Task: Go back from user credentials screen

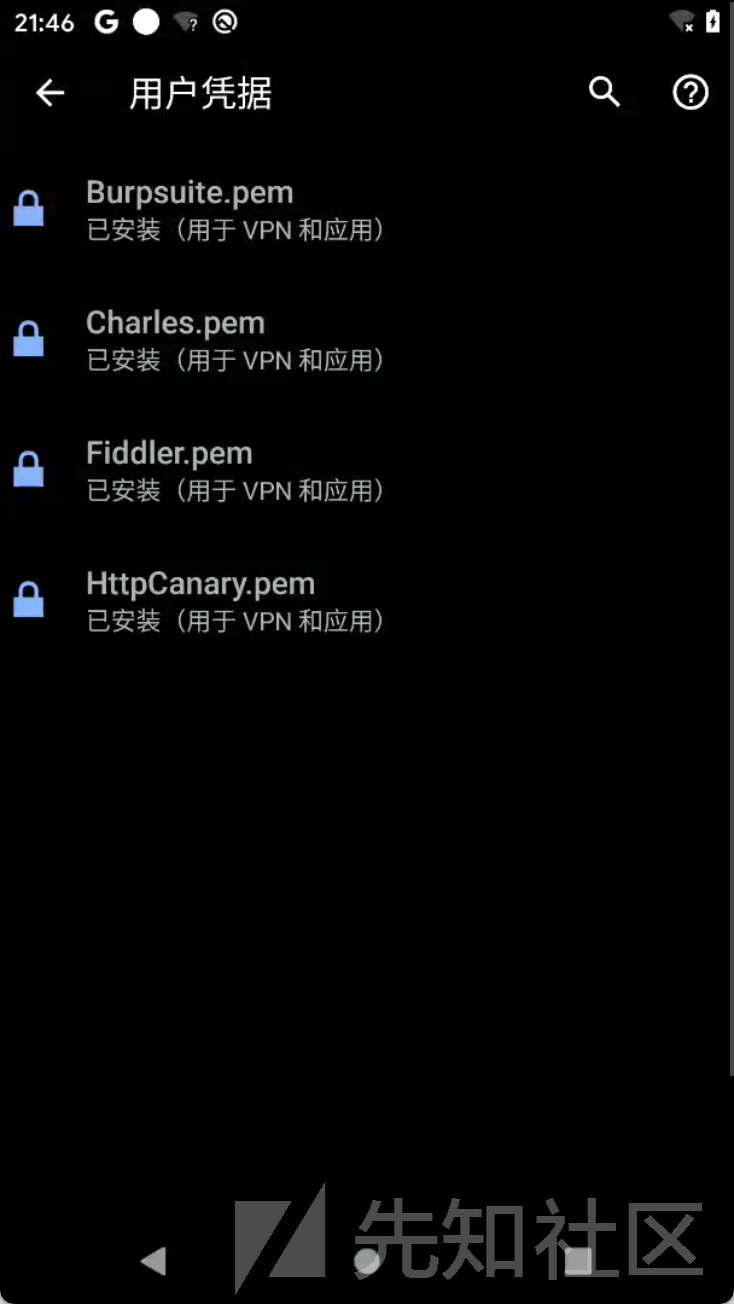Action: (x=50, y=93)
